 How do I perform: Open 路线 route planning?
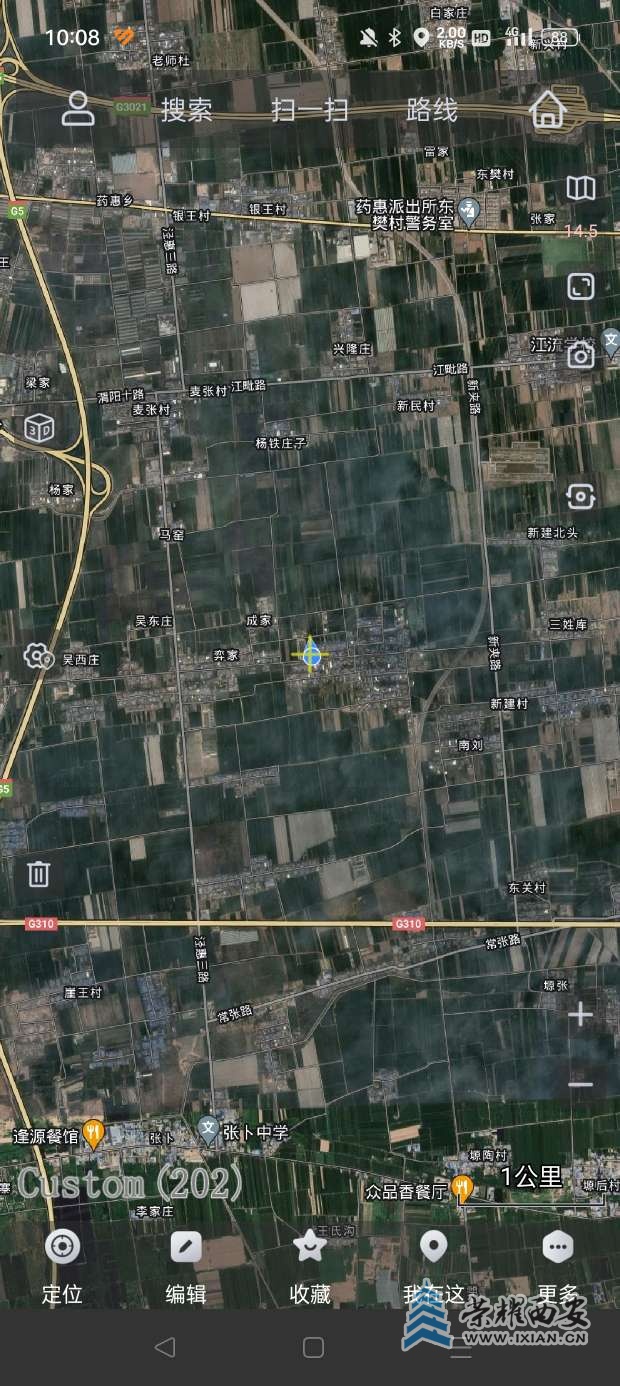432,110
